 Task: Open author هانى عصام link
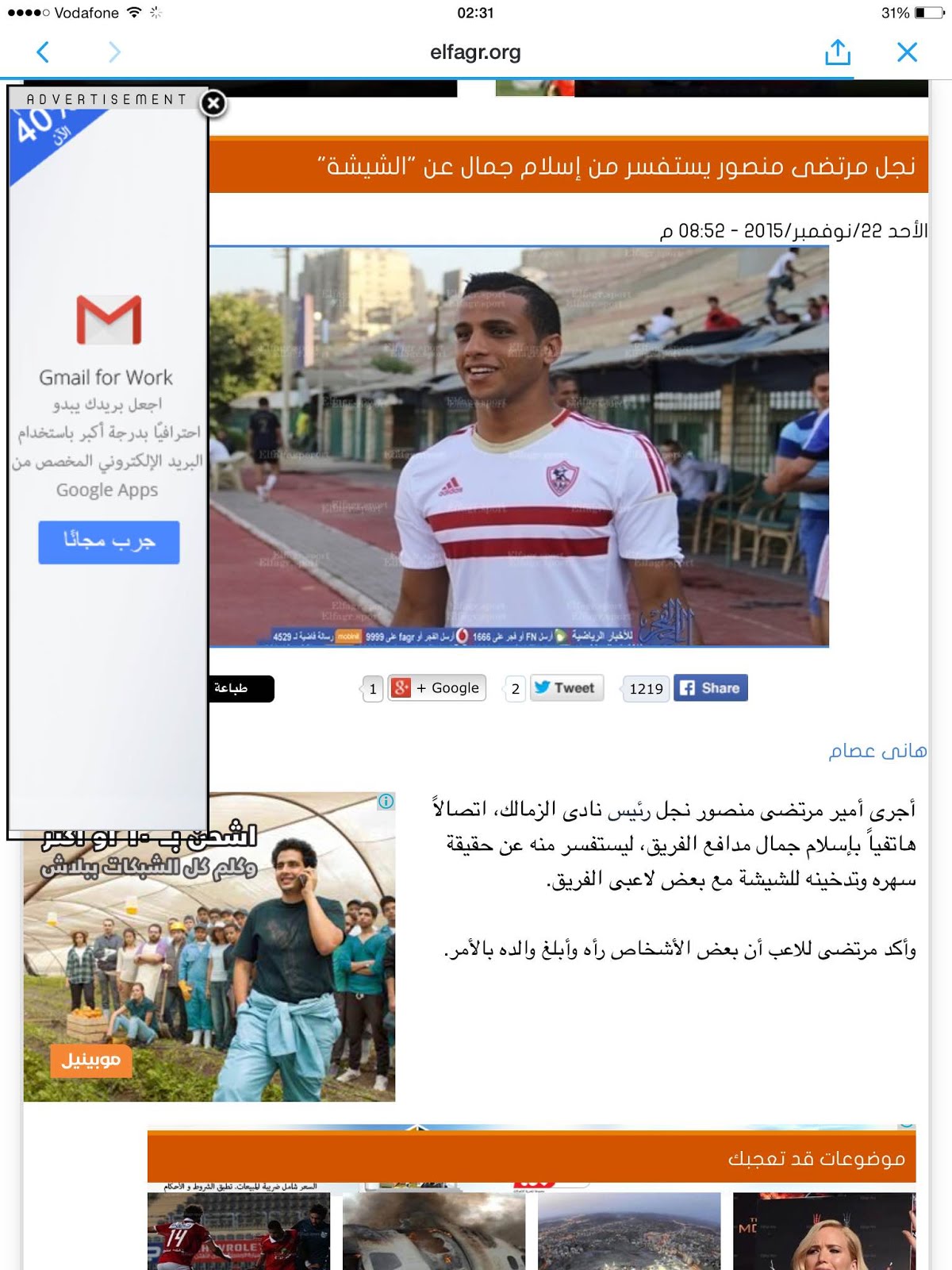pos(877,750)
